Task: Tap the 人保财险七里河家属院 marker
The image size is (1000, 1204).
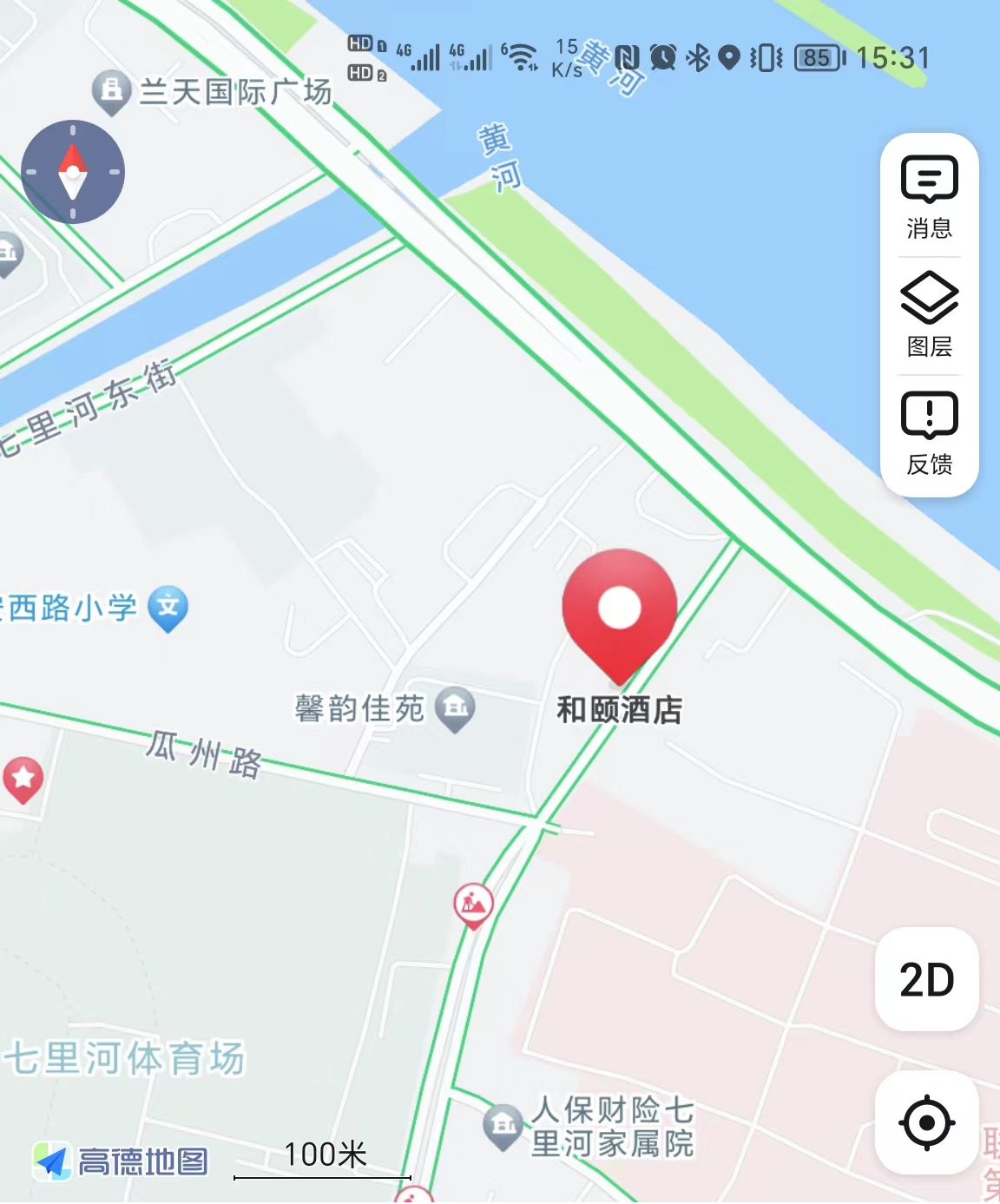Action: [x=503, y=1126]
